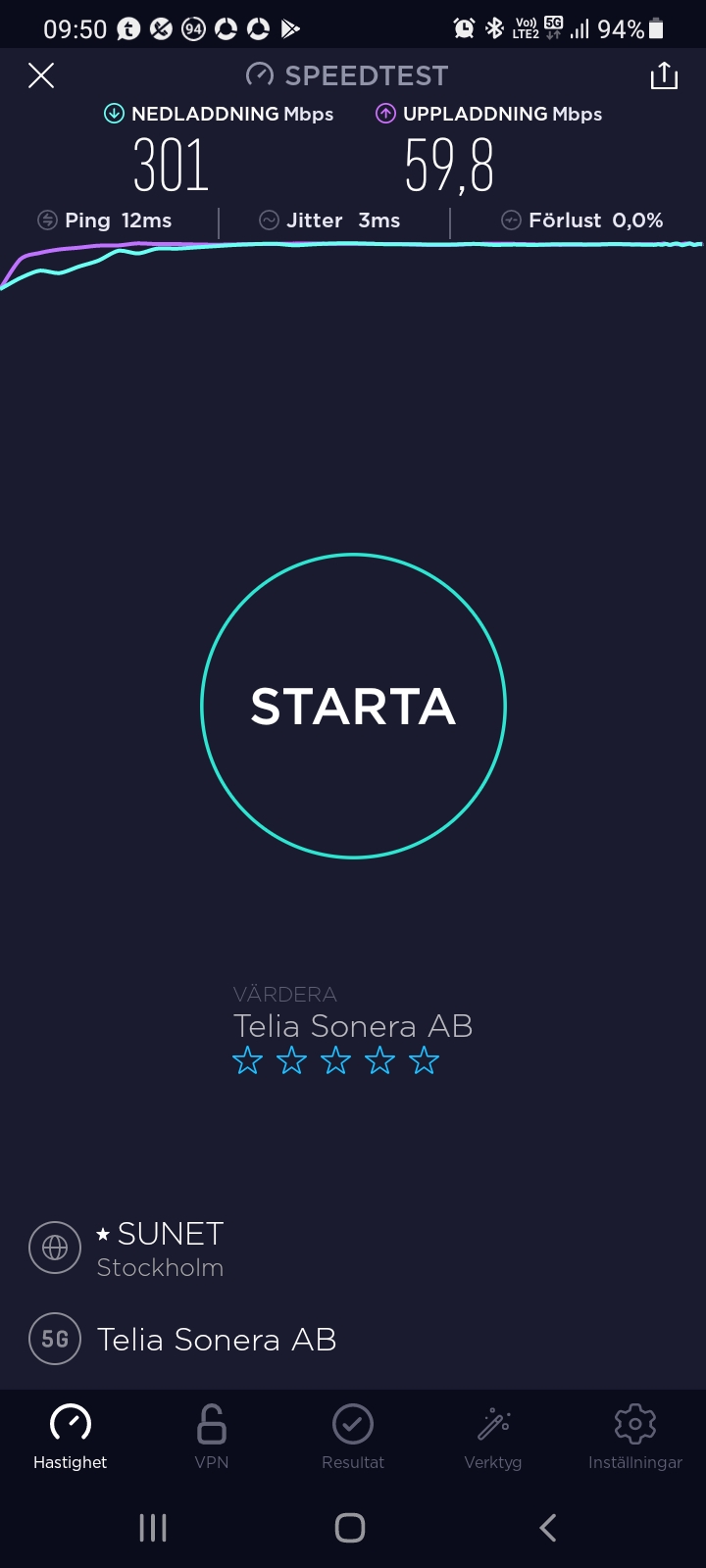This screenshot has height=1568, width=706.
Task: Open the Verktyg tab
Action: (493, 1437)
